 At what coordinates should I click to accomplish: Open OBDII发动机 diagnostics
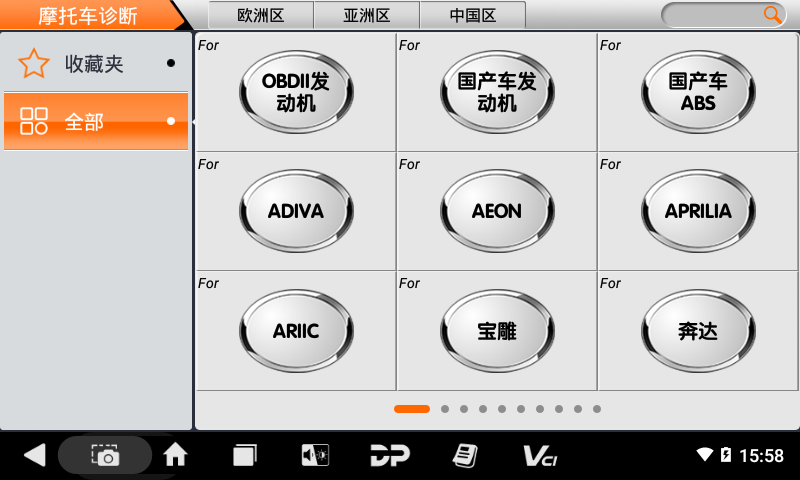coord(296,92)
